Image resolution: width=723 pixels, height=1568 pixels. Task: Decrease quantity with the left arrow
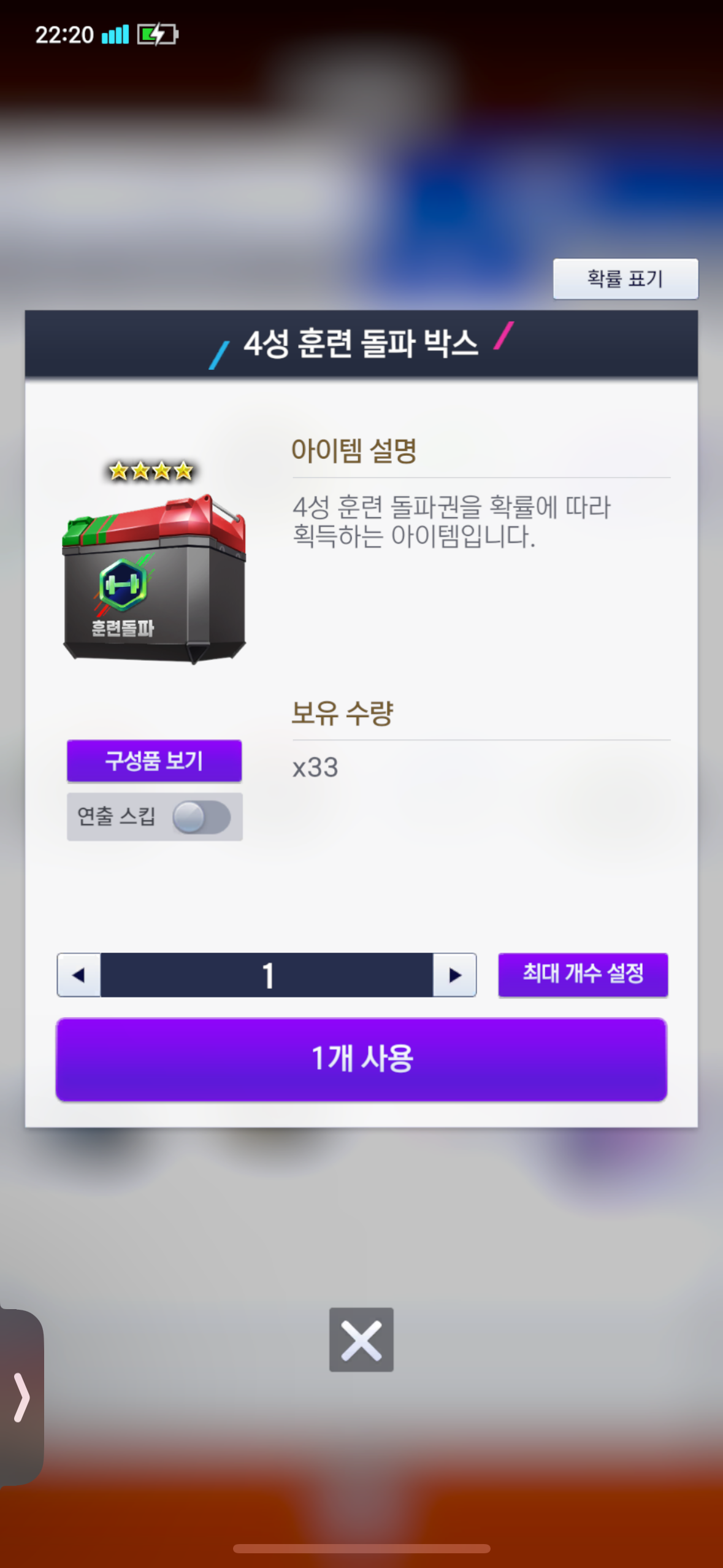click(x=79, y=975)
